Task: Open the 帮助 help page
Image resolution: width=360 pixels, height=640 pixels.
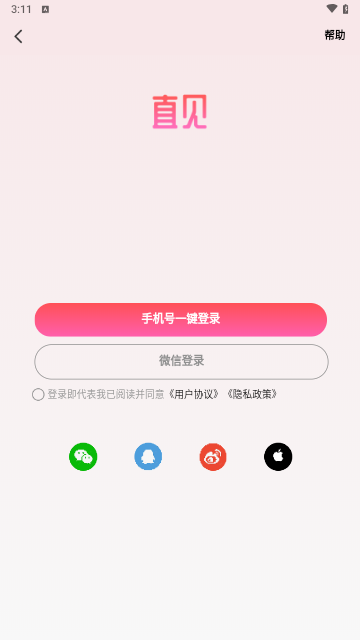Action: coord(335,36)
